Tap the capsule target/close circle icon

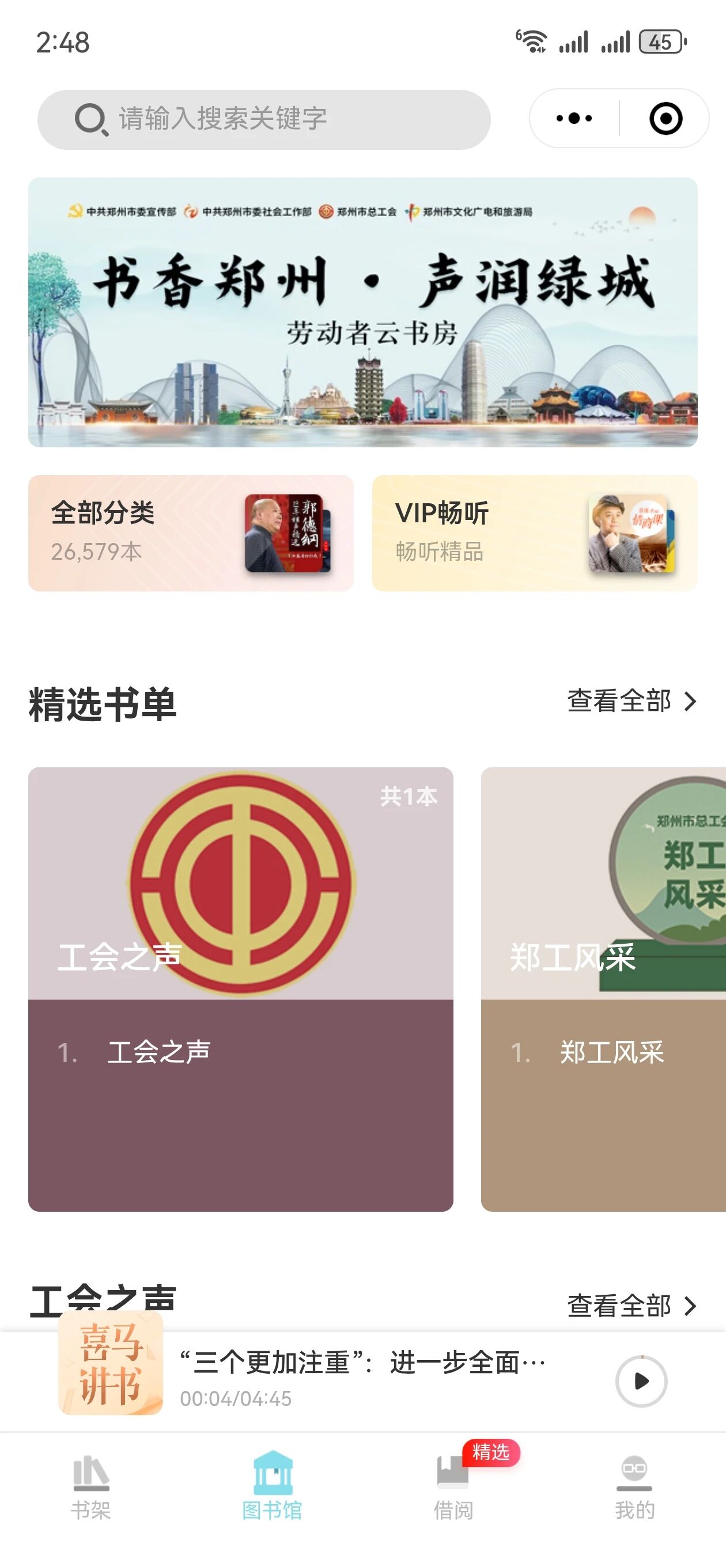click(x=665, y=118)
